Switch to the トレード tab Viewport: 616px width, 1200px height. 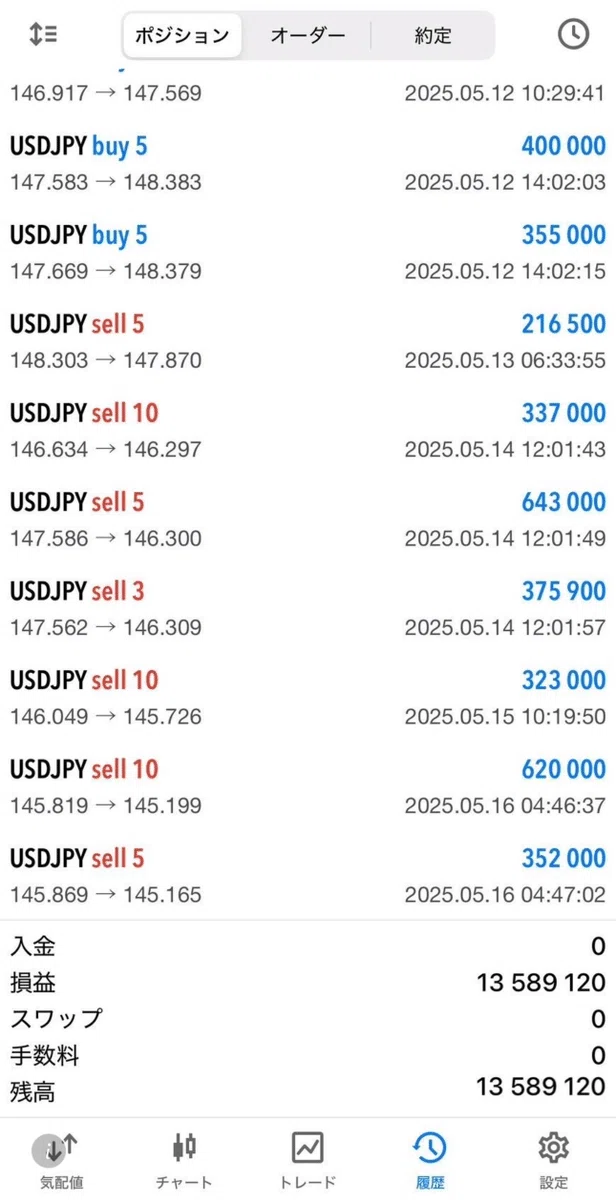[308, 1160]
